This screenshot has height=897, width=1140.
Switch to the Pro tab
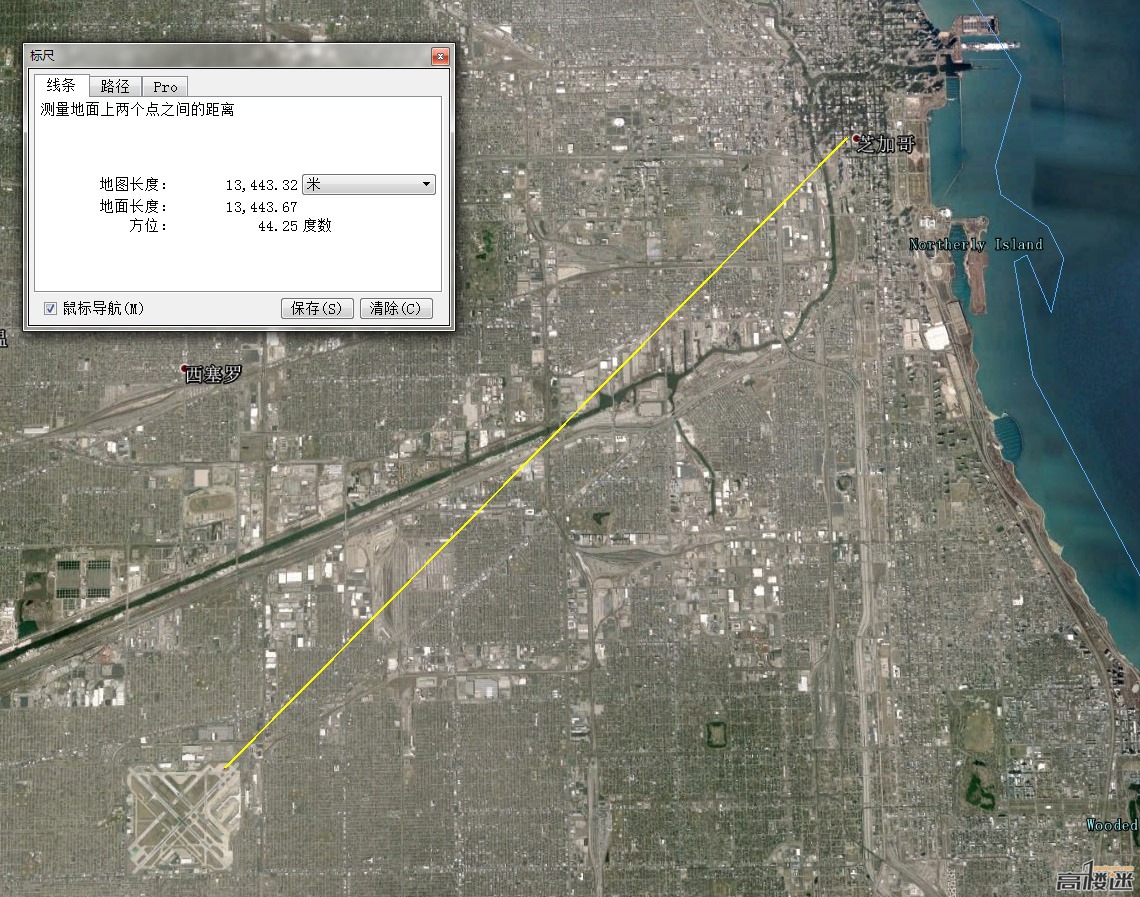tap(165, 87)
